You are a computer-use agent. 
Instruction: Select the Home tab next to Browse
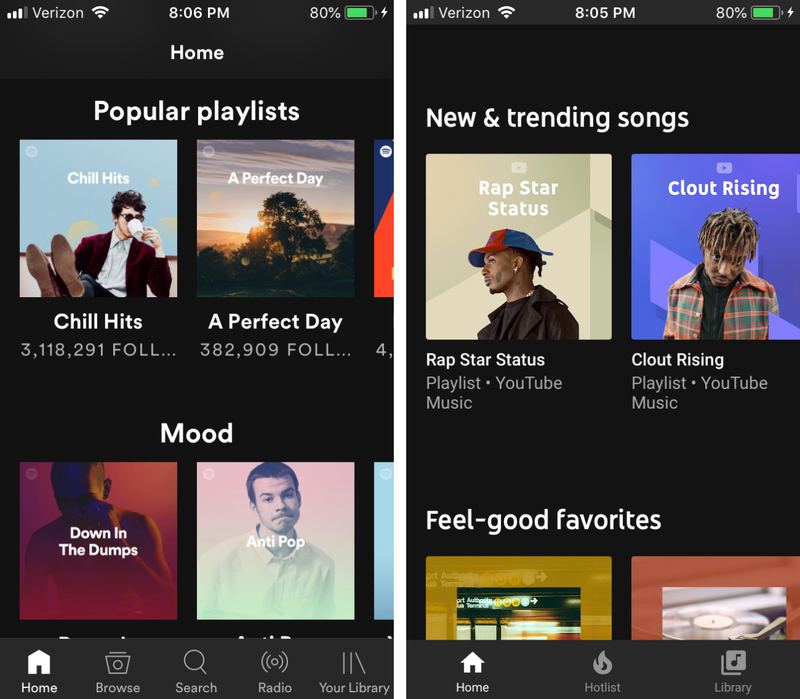(39, 670)
